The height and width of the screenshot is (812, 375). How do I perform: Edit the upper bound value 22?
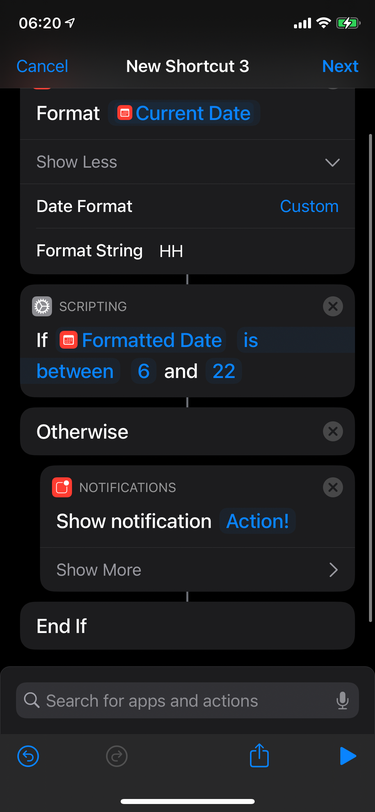coord(224,371)
